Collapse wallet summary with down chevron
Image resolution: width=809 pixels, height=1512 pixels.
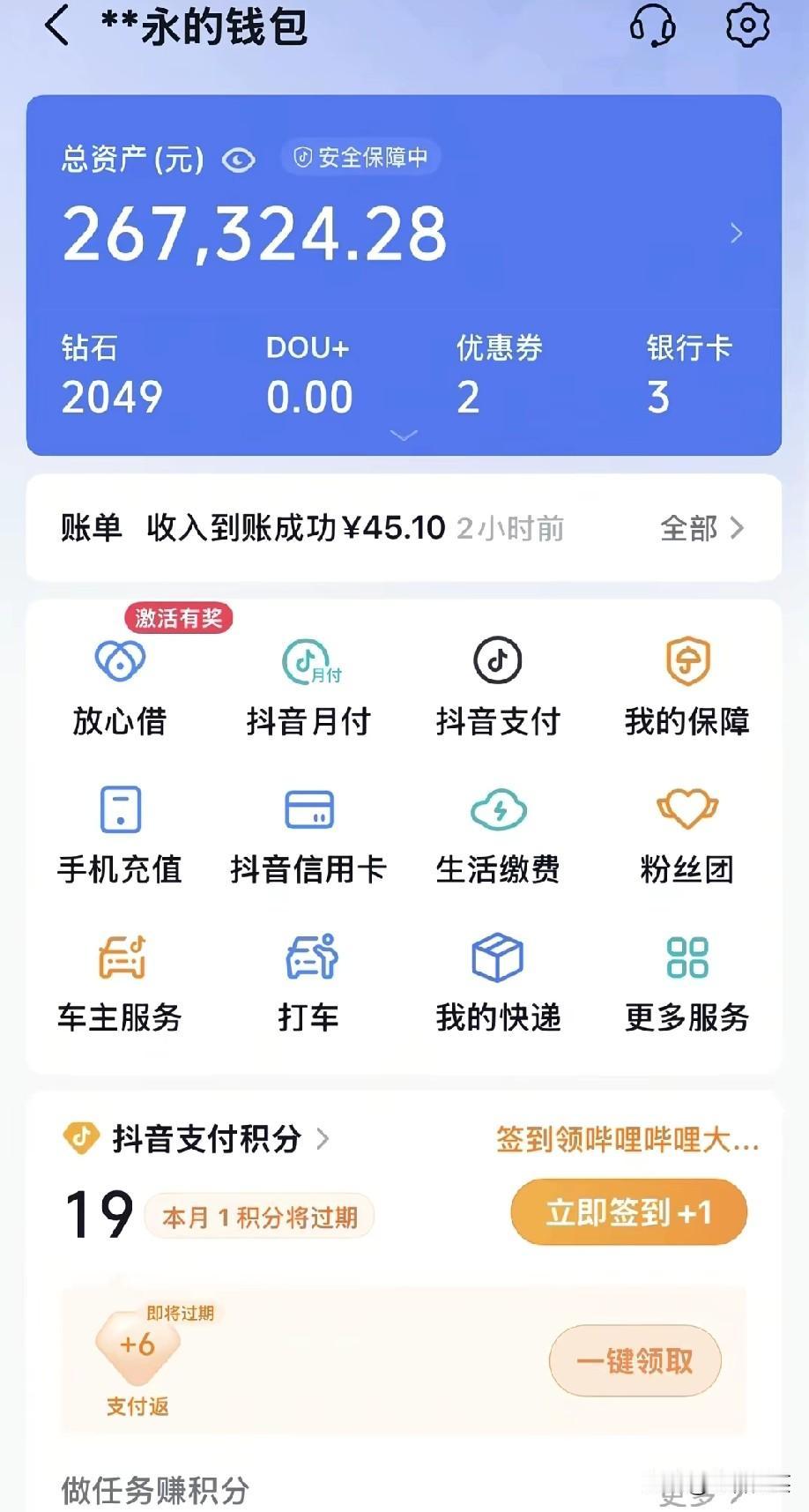(x=404, y=436)
